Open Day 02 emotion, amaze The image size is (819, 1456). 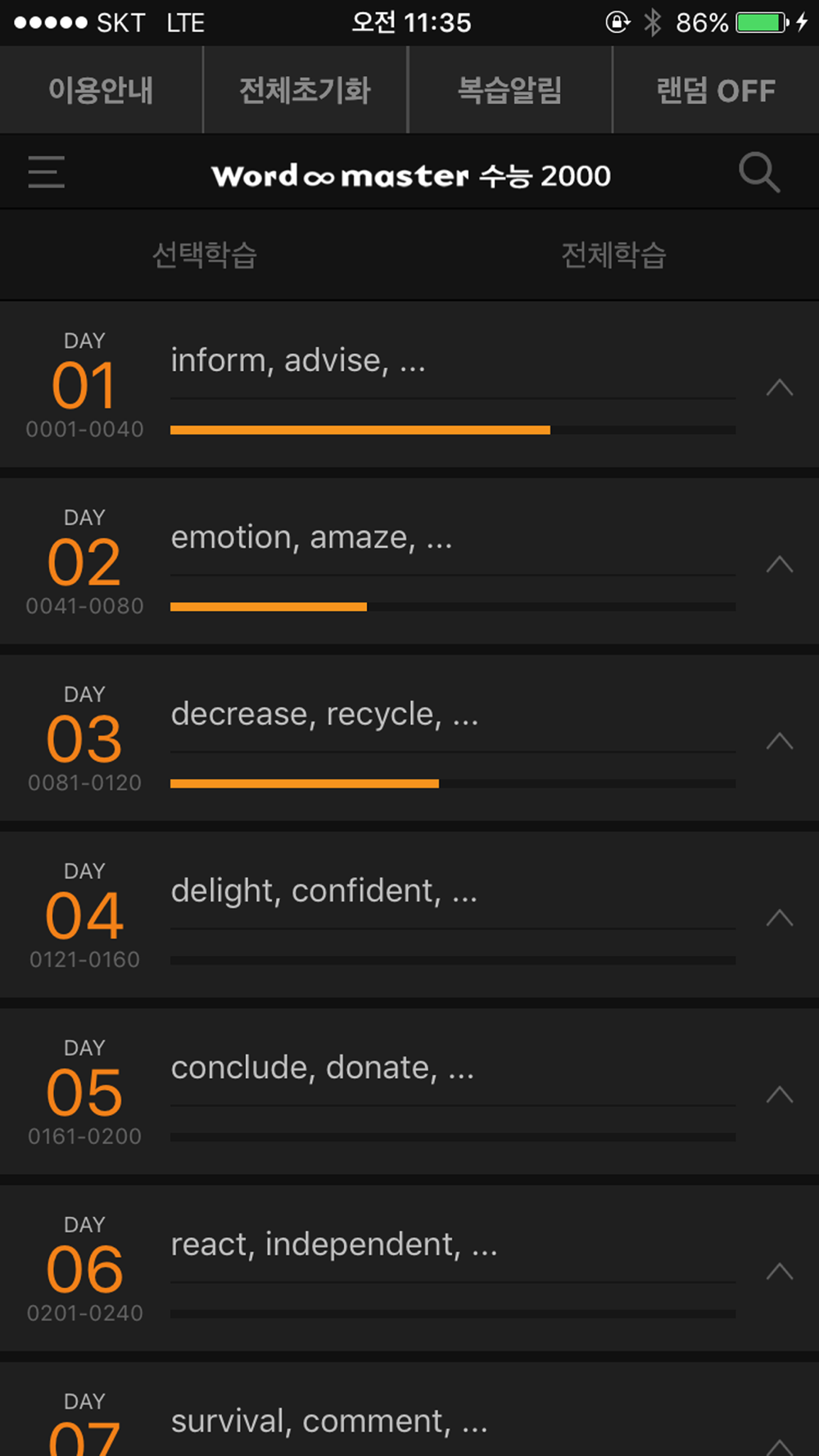pyautogui.click(x=409, y=562)
